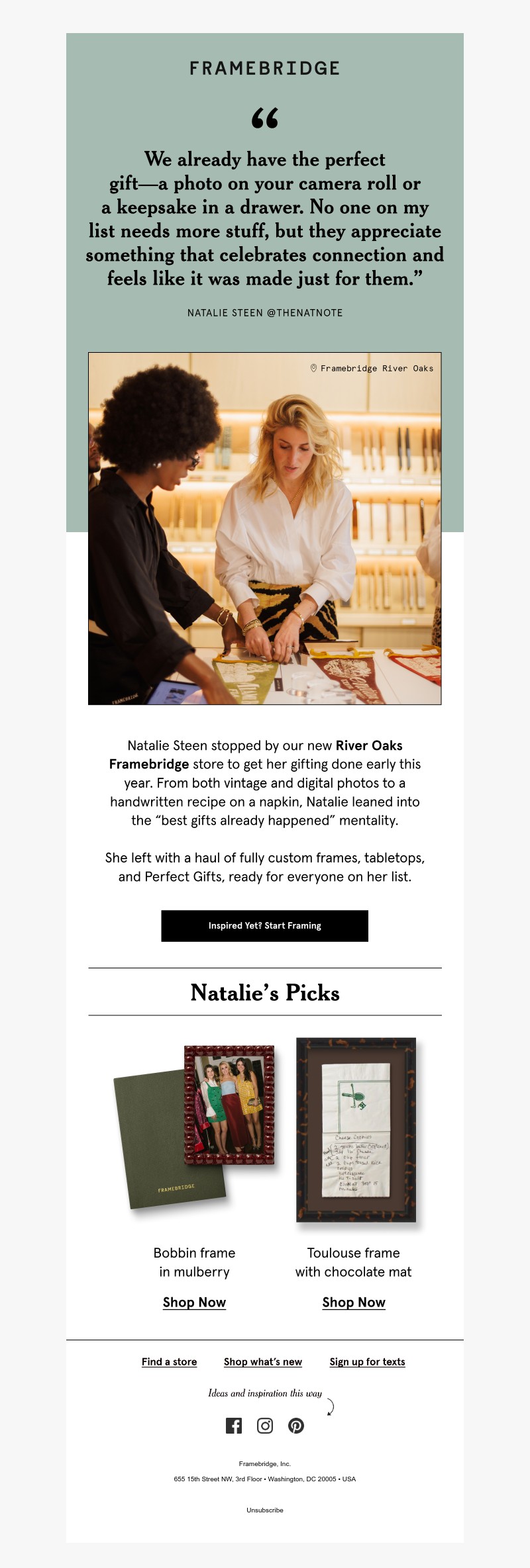Image resolution: width=530 pixels, height=1568 pixels.
Task: Tap the Inspired Yet? Start Framing button
Action: [x=264, y=925]
